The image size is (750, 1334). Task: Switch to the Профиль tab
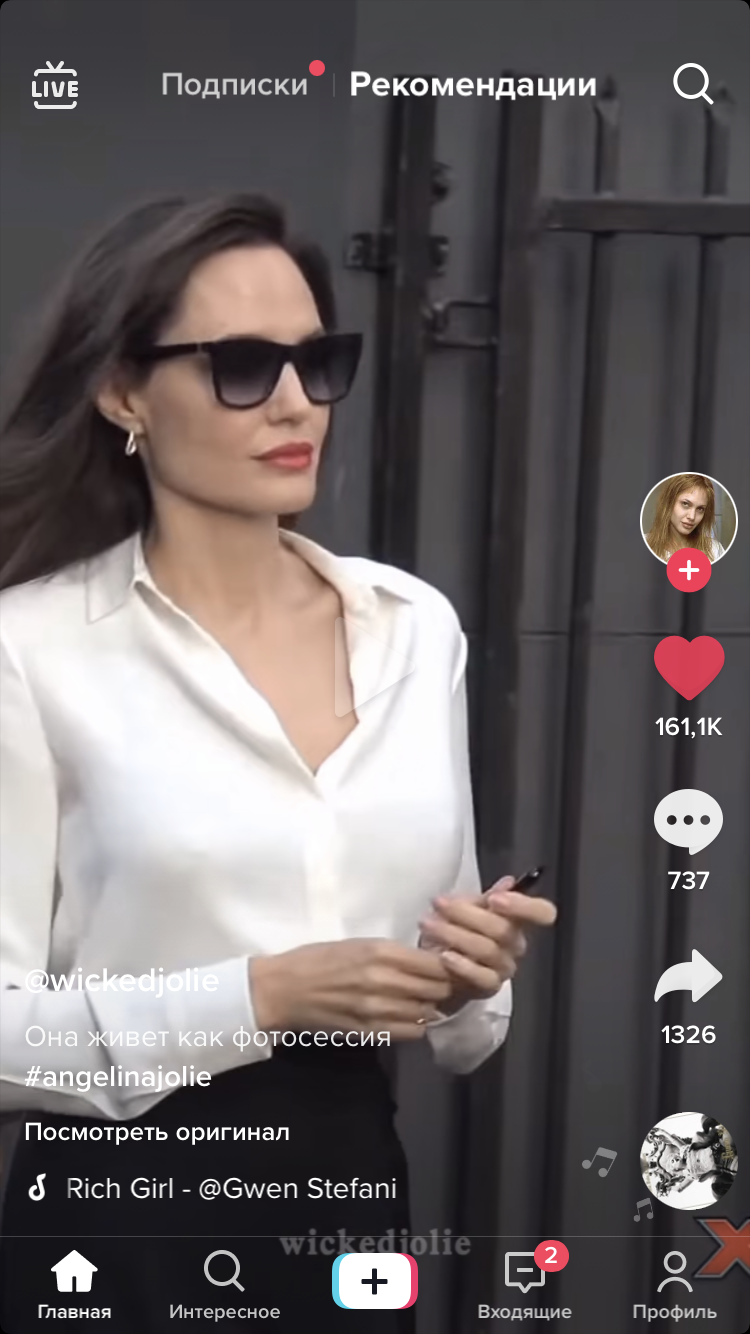674,1285
